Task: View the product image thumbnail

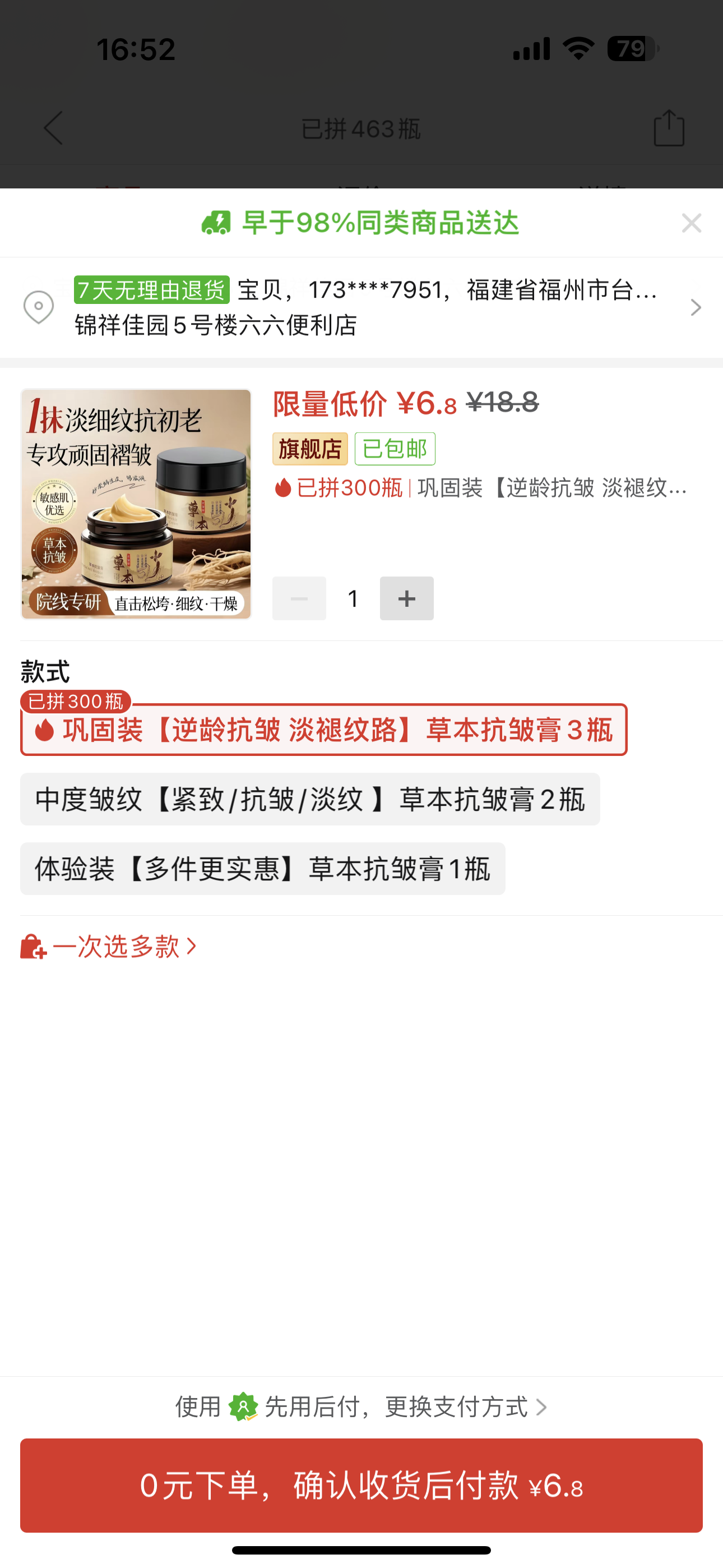Action: pos(136,504)
